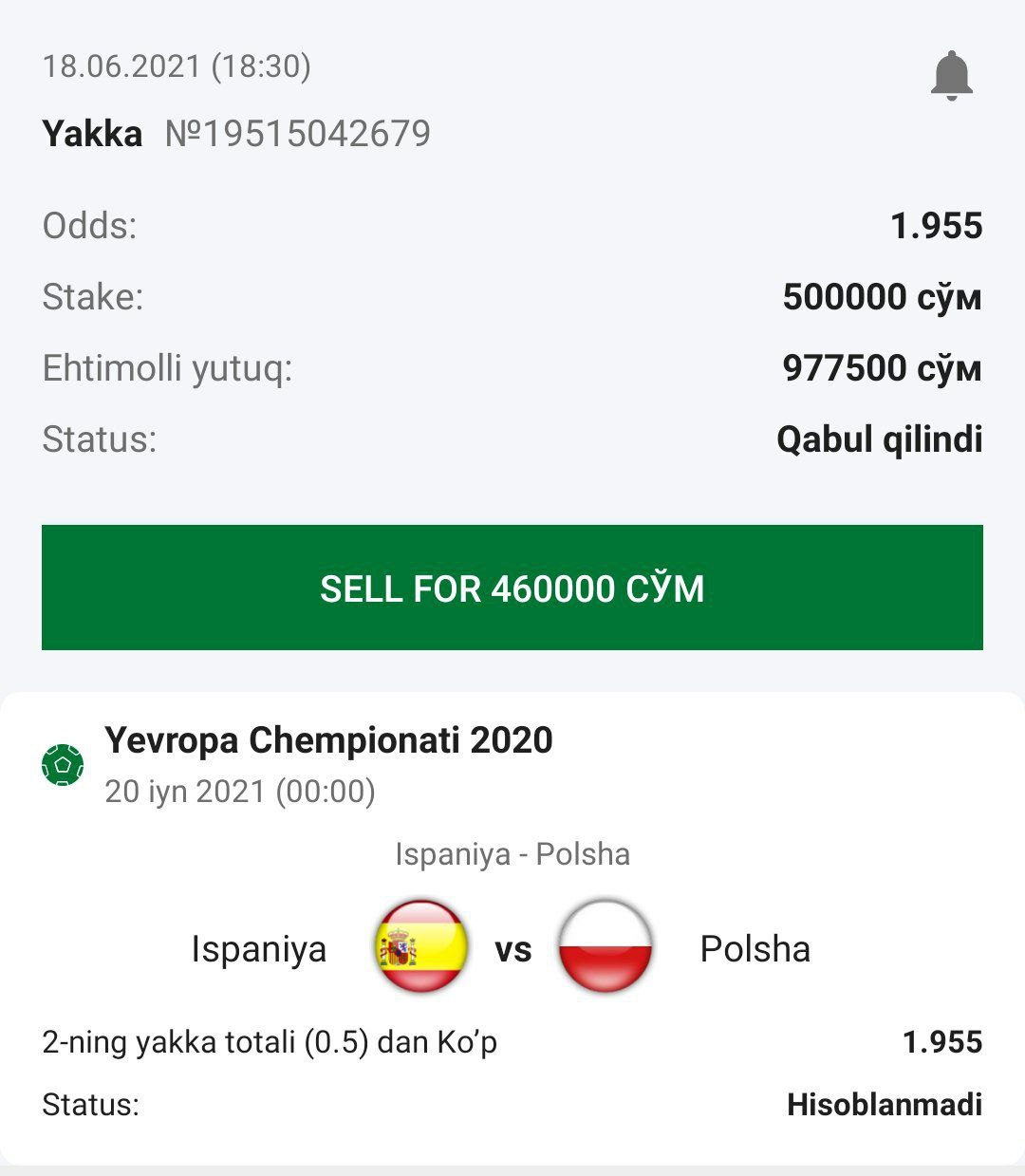Sell the bet for 460000 сўм
This screenshot has height=1176, width=1025.
[512, 588]
